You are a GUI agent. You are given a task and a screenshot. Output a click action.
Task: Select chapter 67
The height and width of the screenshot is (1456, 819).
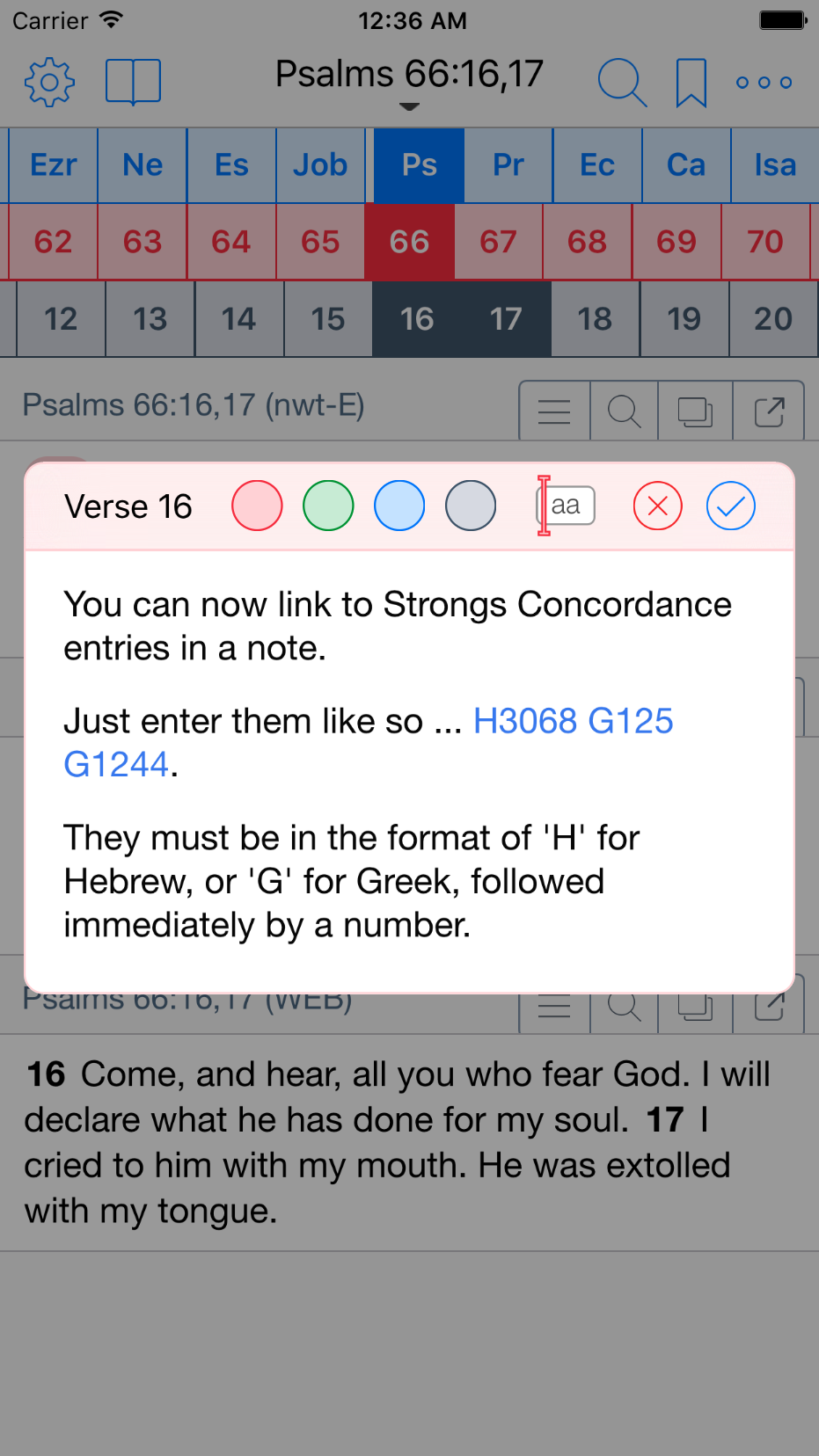[498, 242]
